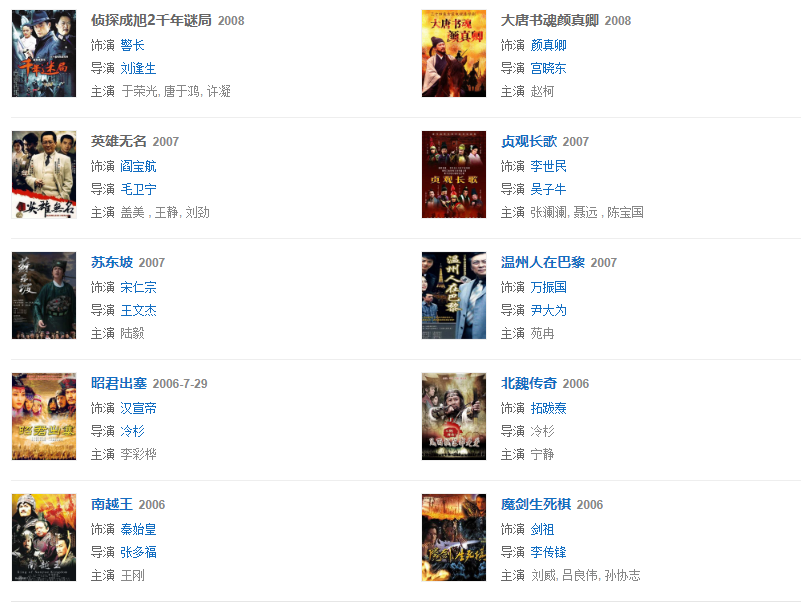View director 张多福's page
This screenshot has width=812, height=606.
(138, 553)
